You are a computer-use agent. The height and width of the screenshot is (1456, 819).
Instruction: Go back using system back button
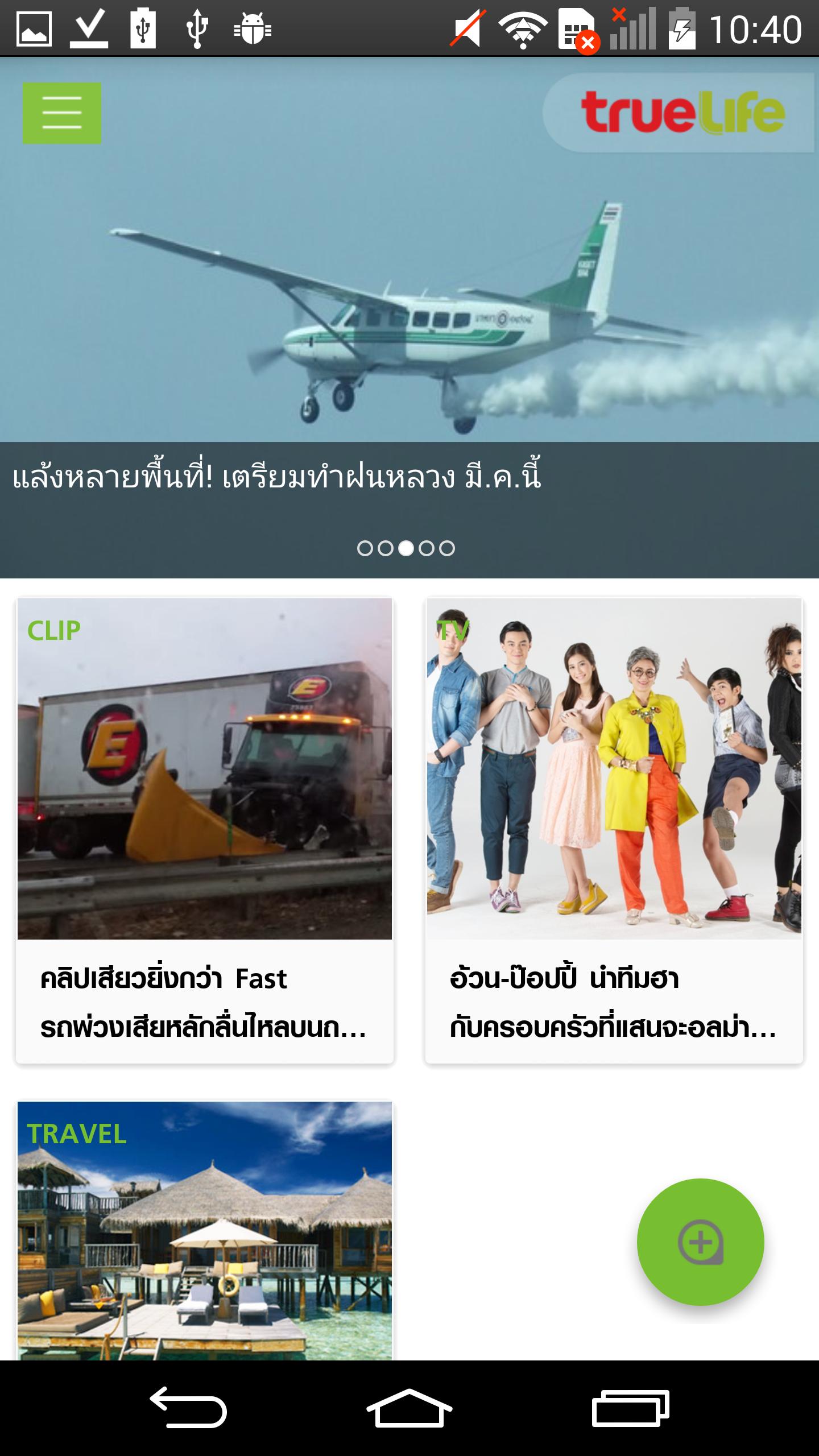pos(188,1408)
